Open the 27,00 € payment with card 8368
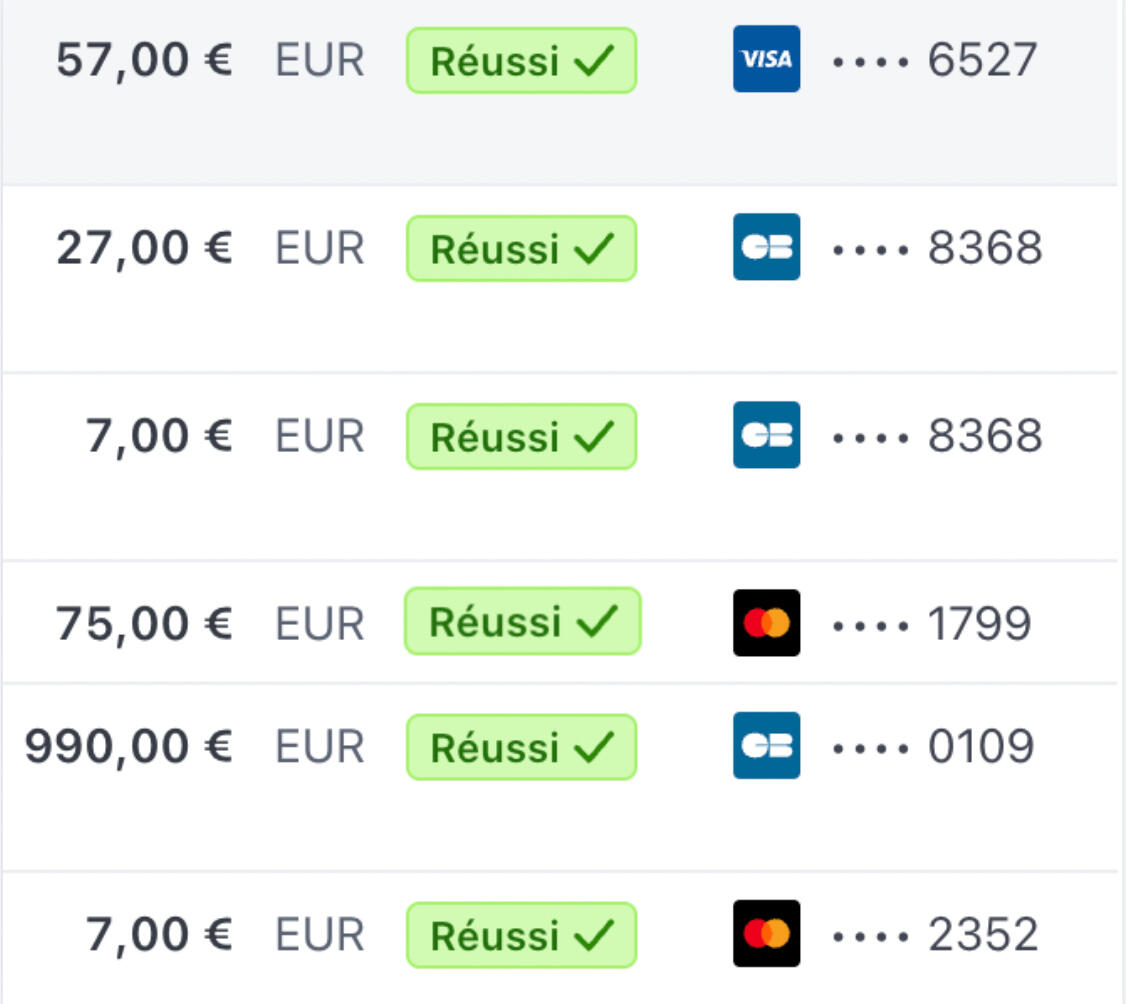 click(560, 279)
